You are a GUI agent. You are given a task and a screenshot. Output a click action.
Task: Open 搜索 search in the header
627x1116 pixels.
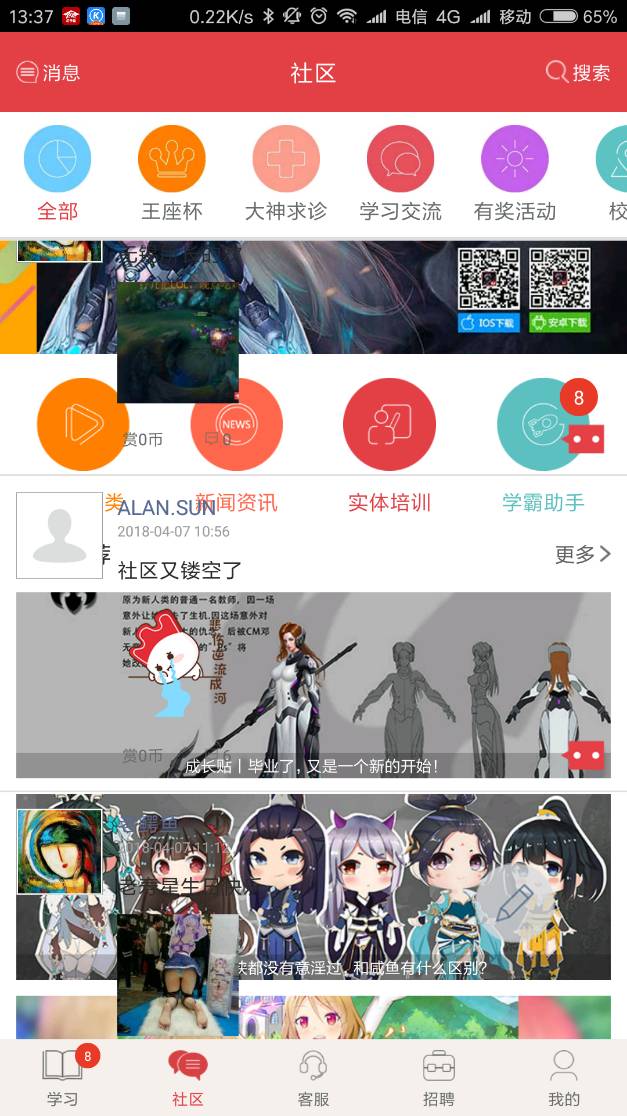pos(577,72)
